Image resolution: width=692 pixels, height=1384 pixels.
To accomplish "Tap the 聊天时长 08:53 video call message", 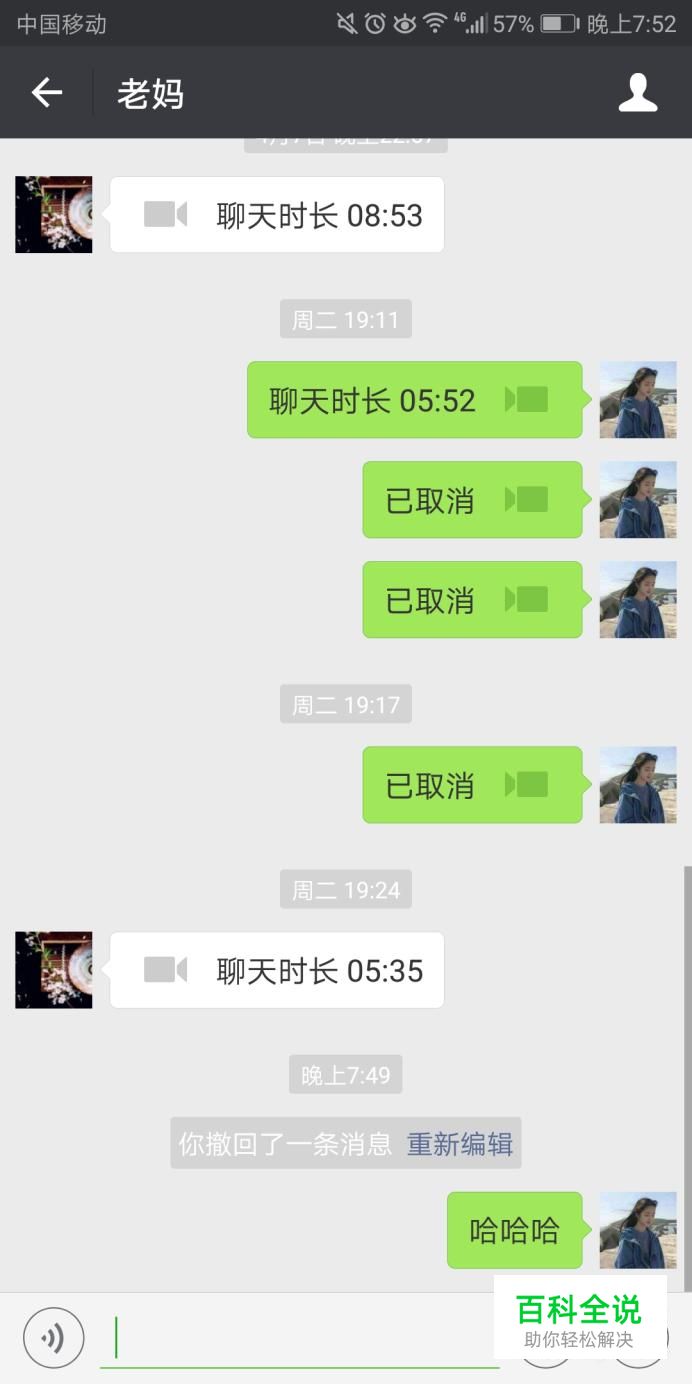I will coord(277,215).
